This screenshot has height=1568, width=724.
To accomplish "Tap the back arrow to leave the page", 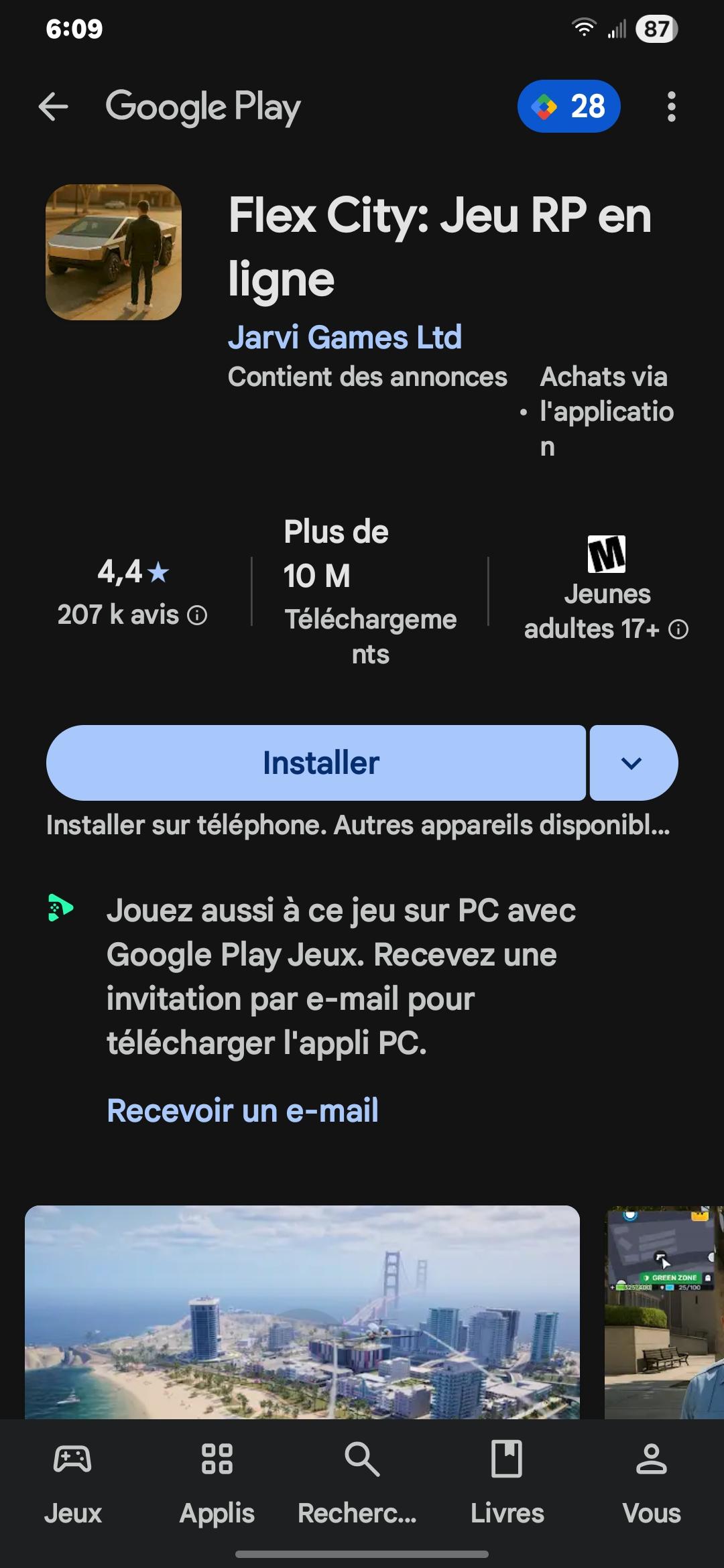I will pyautogui.click(x=54, y=107).
